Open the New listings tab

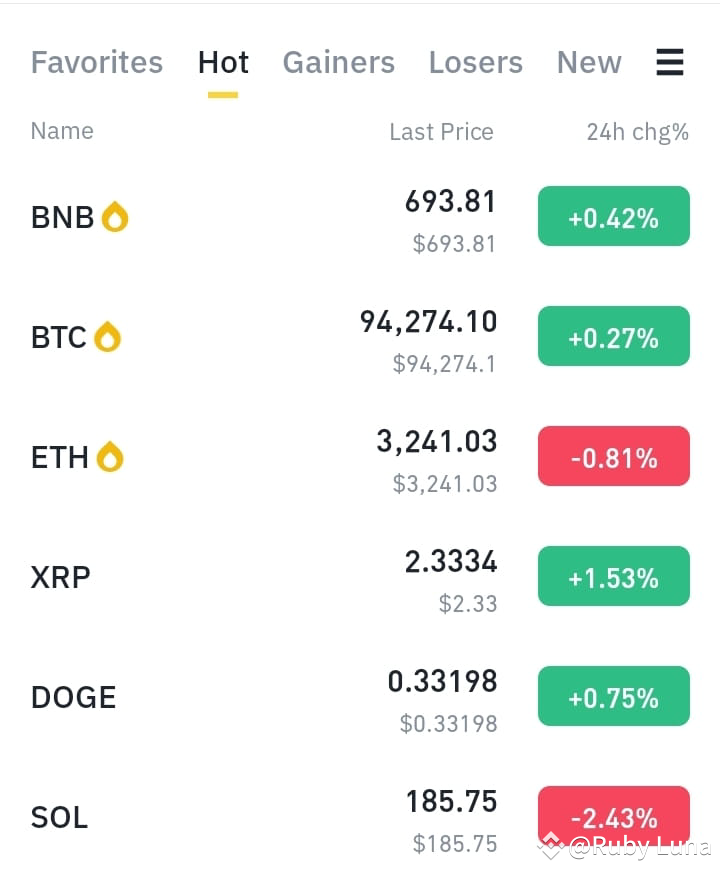(589, 62)
